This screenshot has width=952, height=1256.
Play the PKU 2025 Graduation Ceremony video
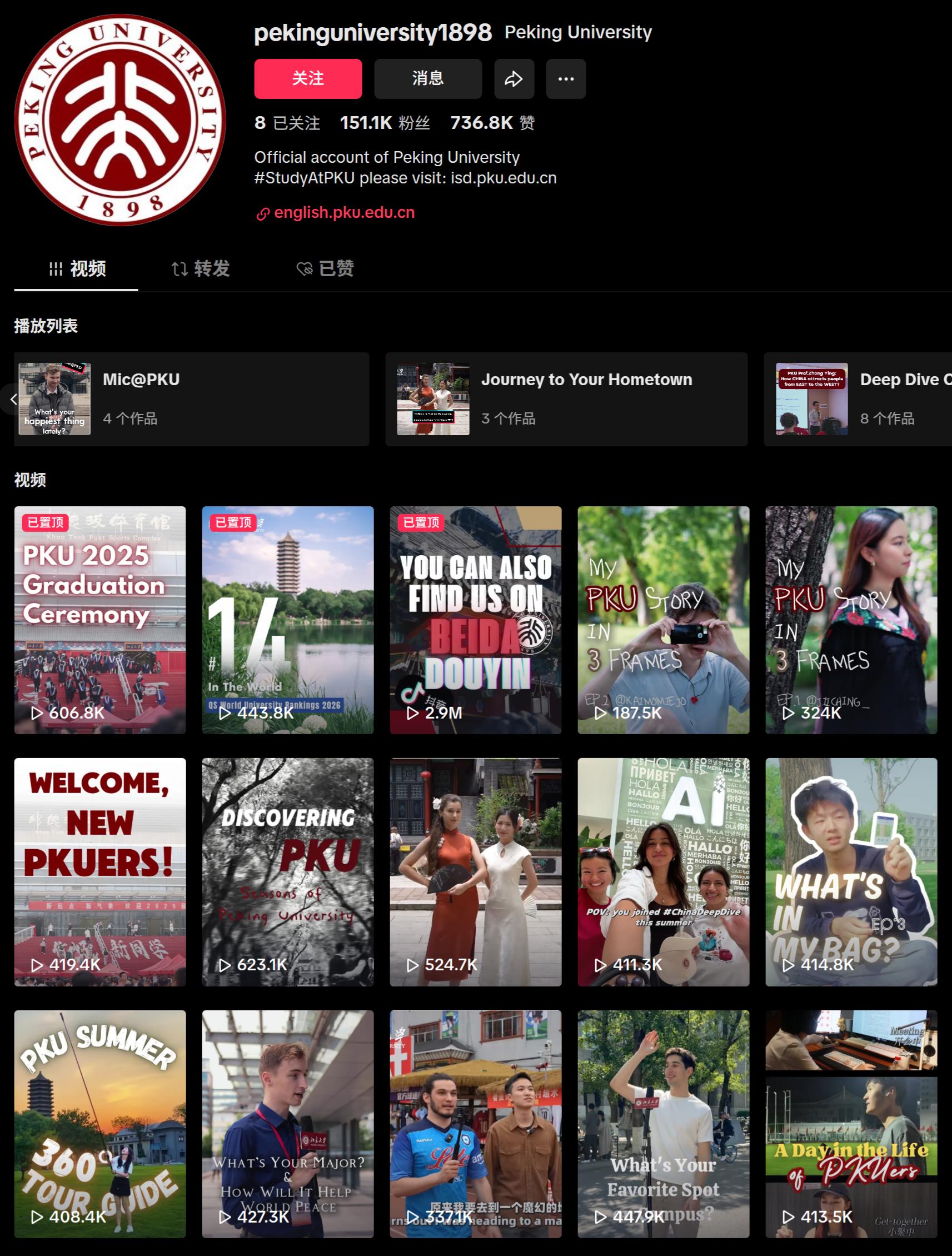point(100,620)
